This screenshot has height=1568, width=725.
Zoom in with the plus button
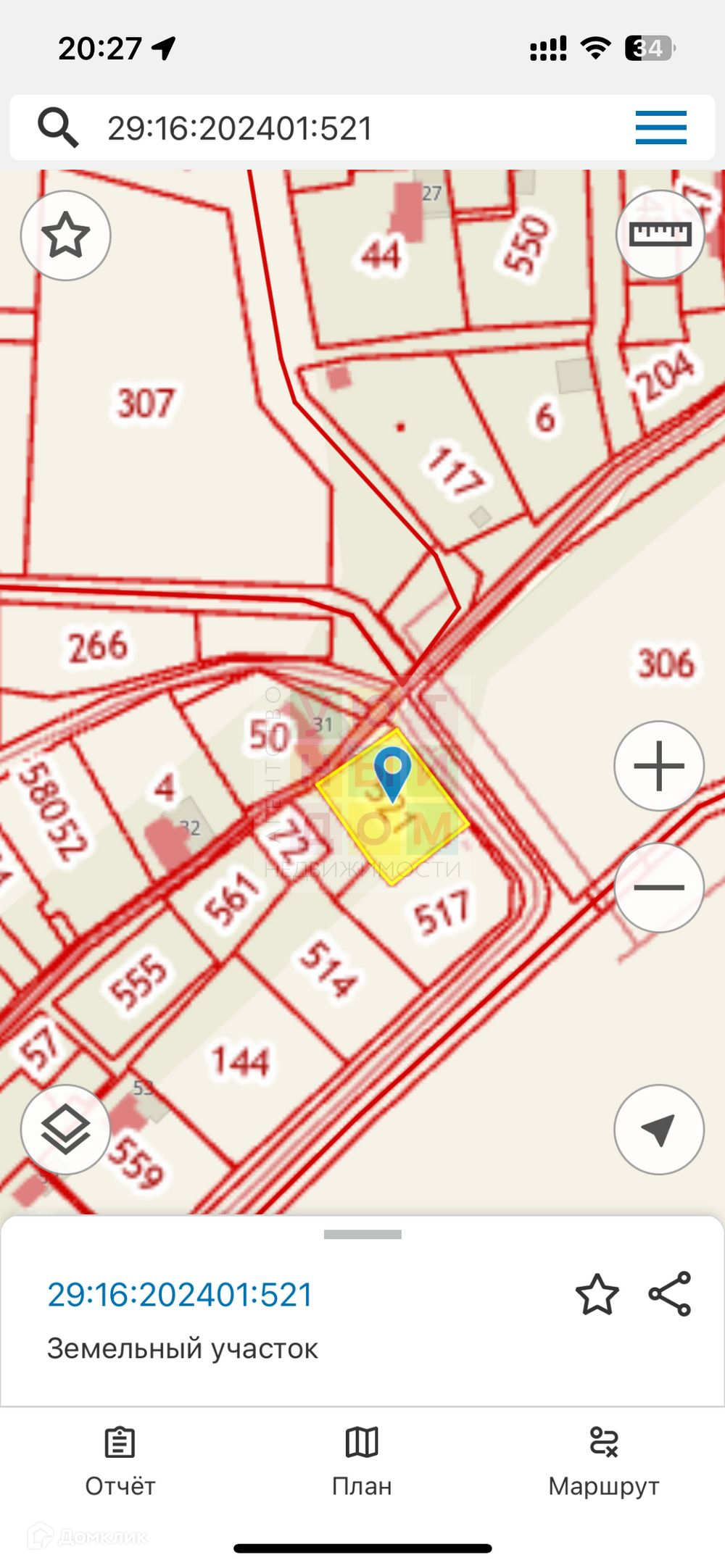pyautogui.click(x=659, y=766)
